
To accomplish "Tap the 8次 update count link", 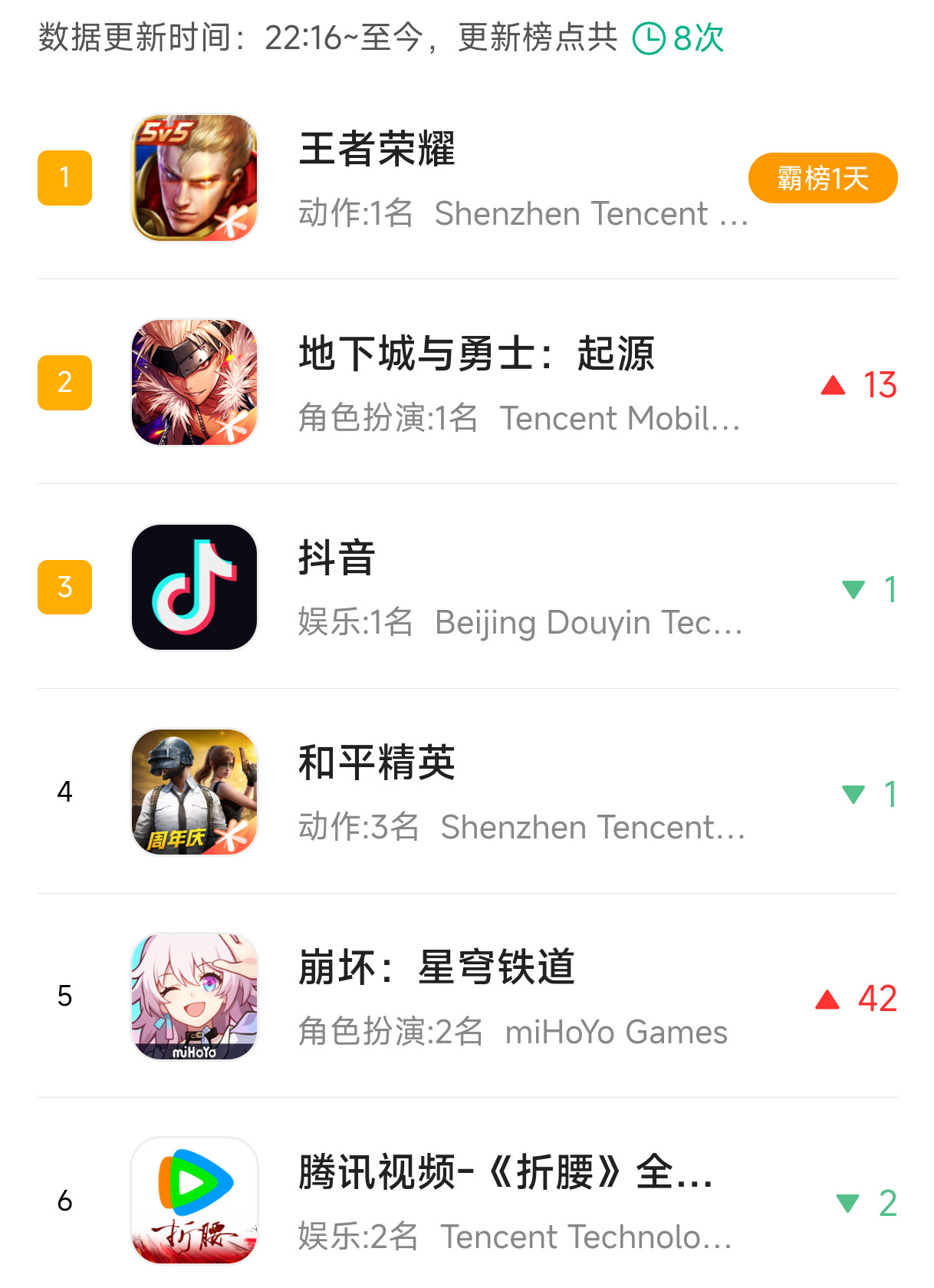I will [679, 38].
